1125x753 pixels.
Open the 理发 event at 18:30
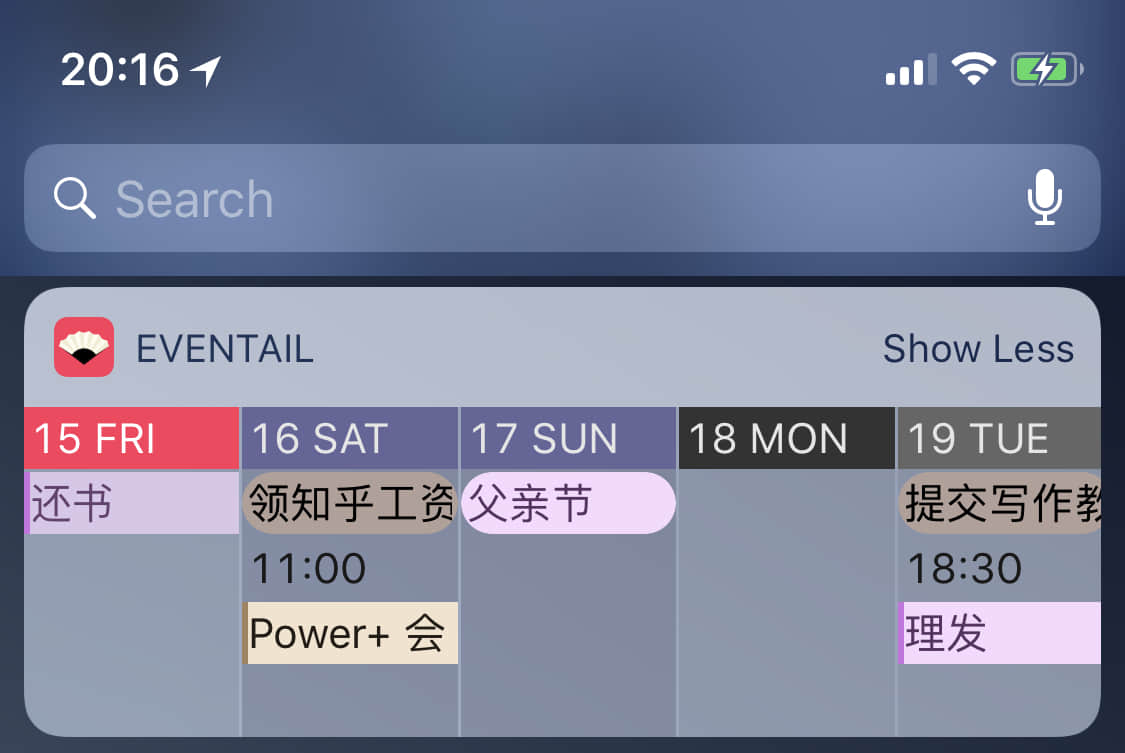1000,633
